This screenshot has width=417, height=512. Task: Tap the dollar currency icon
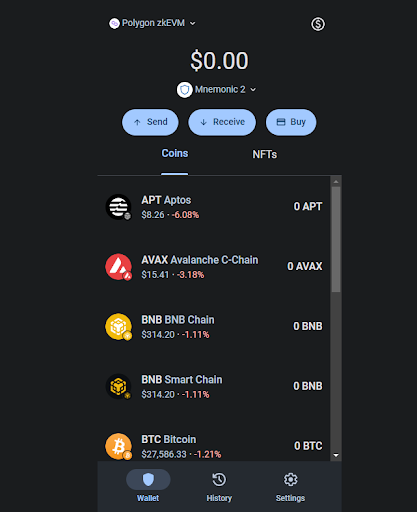(x=318, y=24)
